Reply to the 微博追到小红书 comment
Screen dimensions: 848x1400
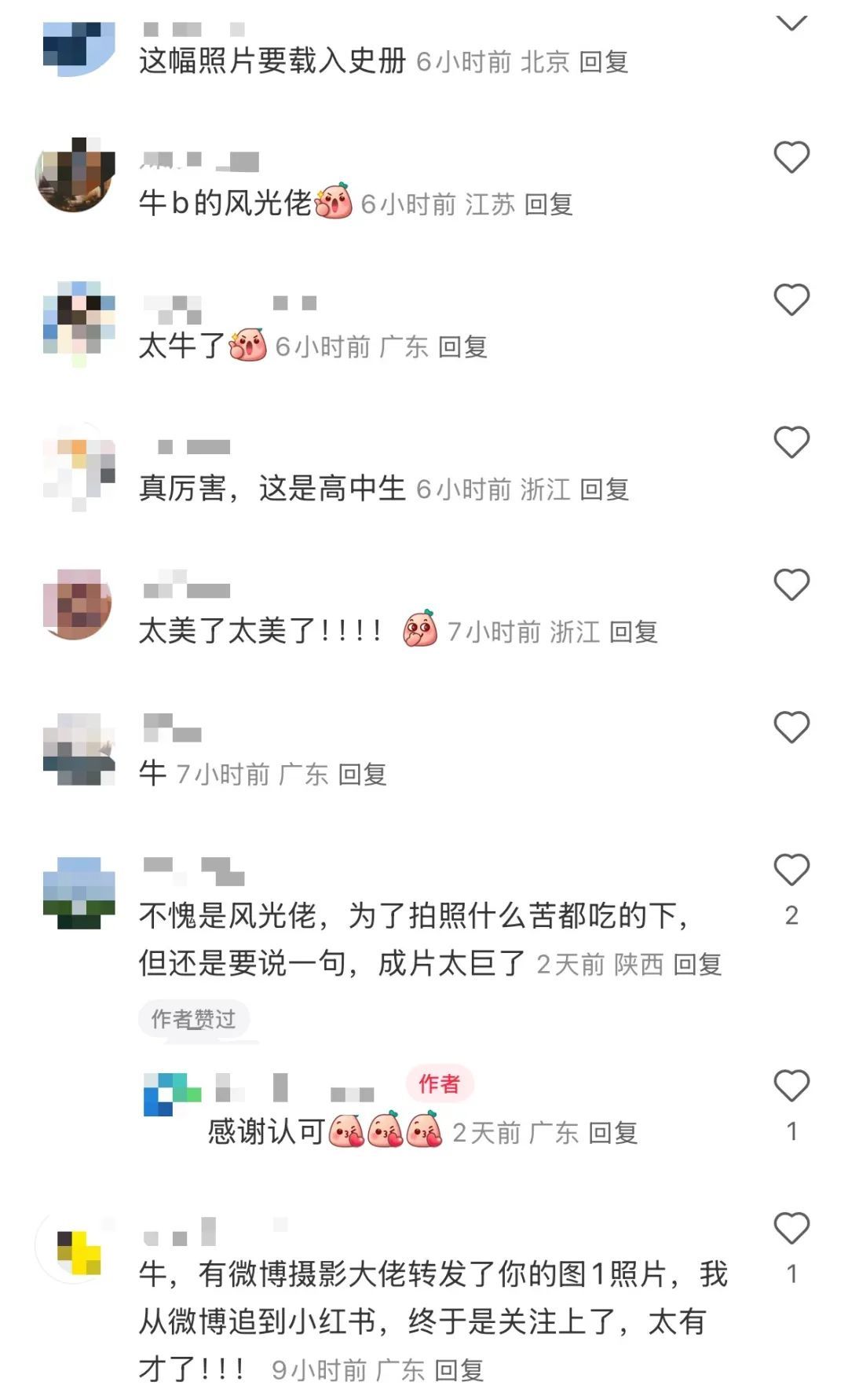click(x=459, y=1370)
